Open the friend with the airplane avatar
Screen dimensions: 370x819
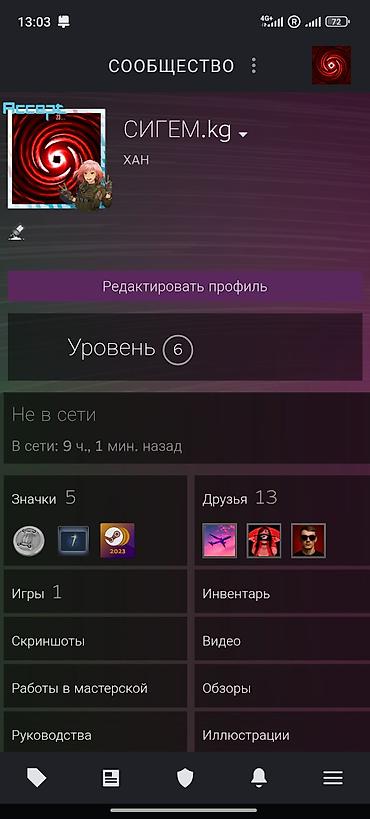point(219,541)
